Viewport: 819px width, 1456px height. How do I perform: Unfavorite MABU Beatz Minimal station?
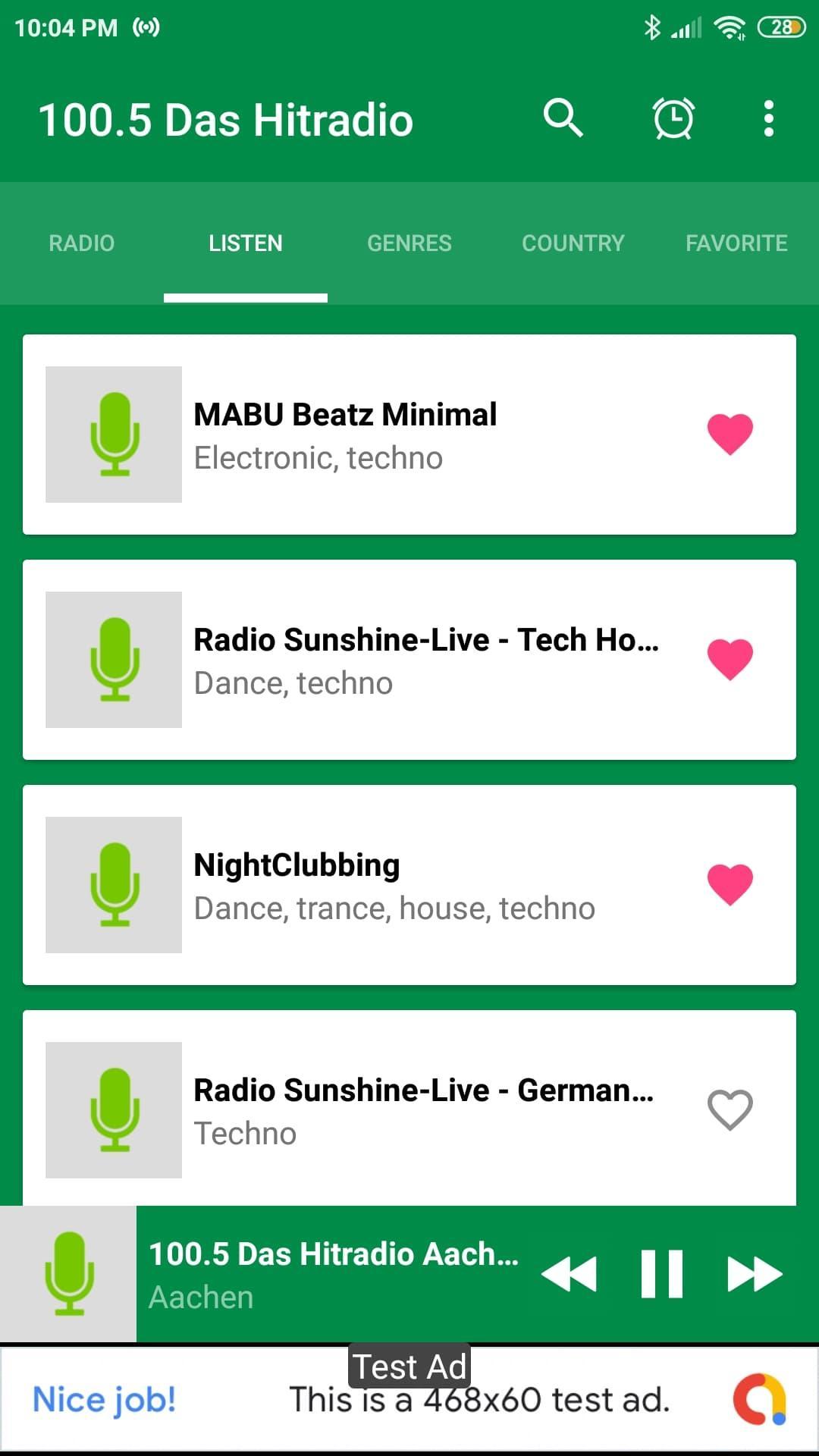coord(730,434)
